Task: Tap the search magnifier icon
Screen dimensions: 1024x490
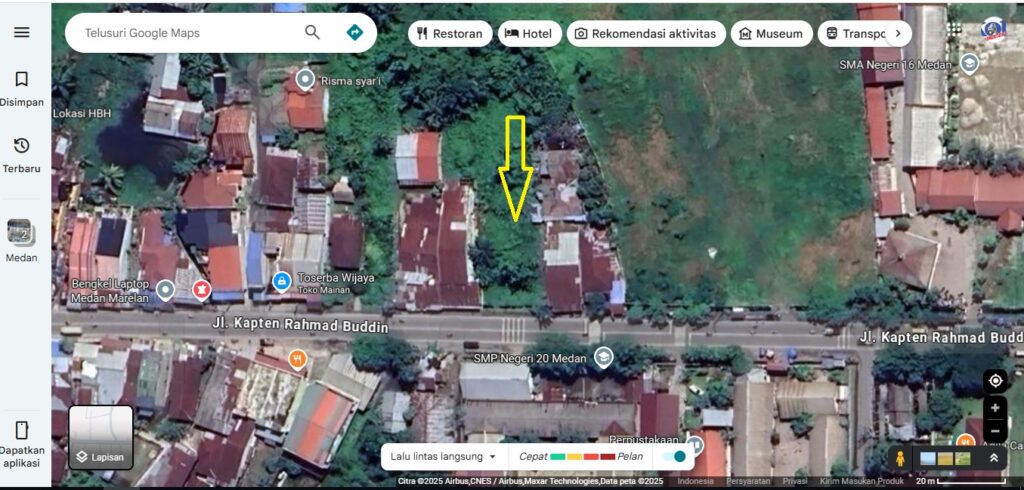Action: [x=312, y=32]
